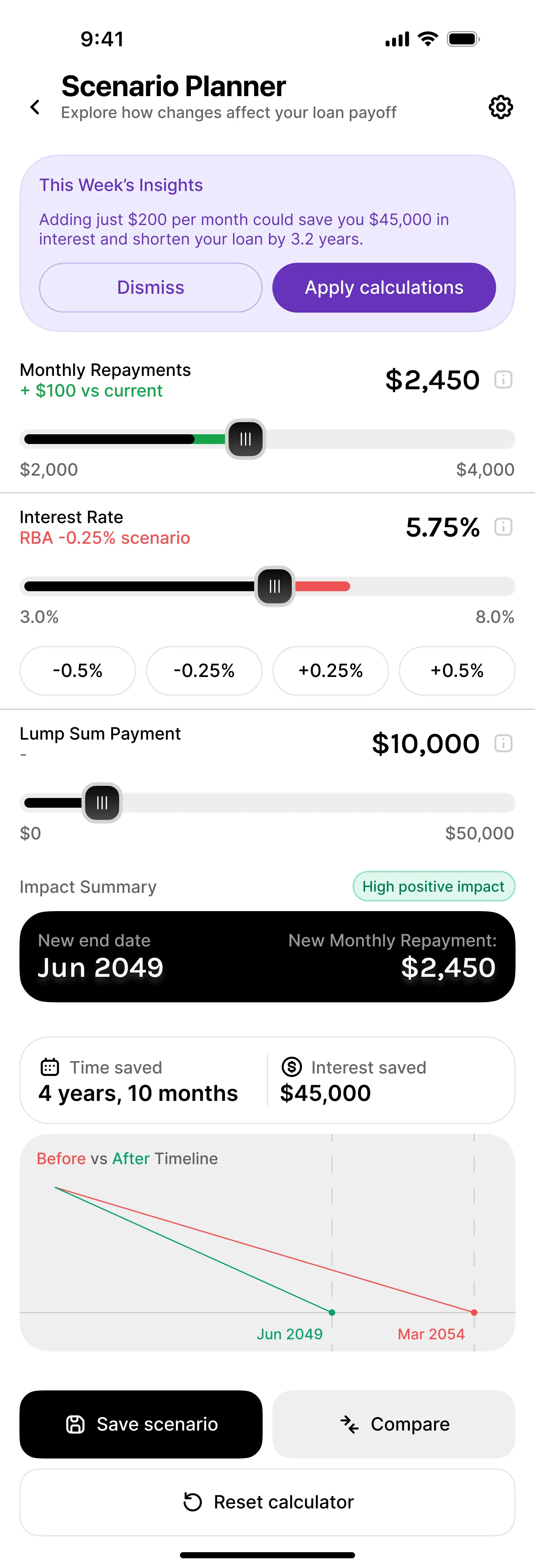The image size is (535, 1568).
Task: Open the settings gear icon
Action: pos(500,107)
